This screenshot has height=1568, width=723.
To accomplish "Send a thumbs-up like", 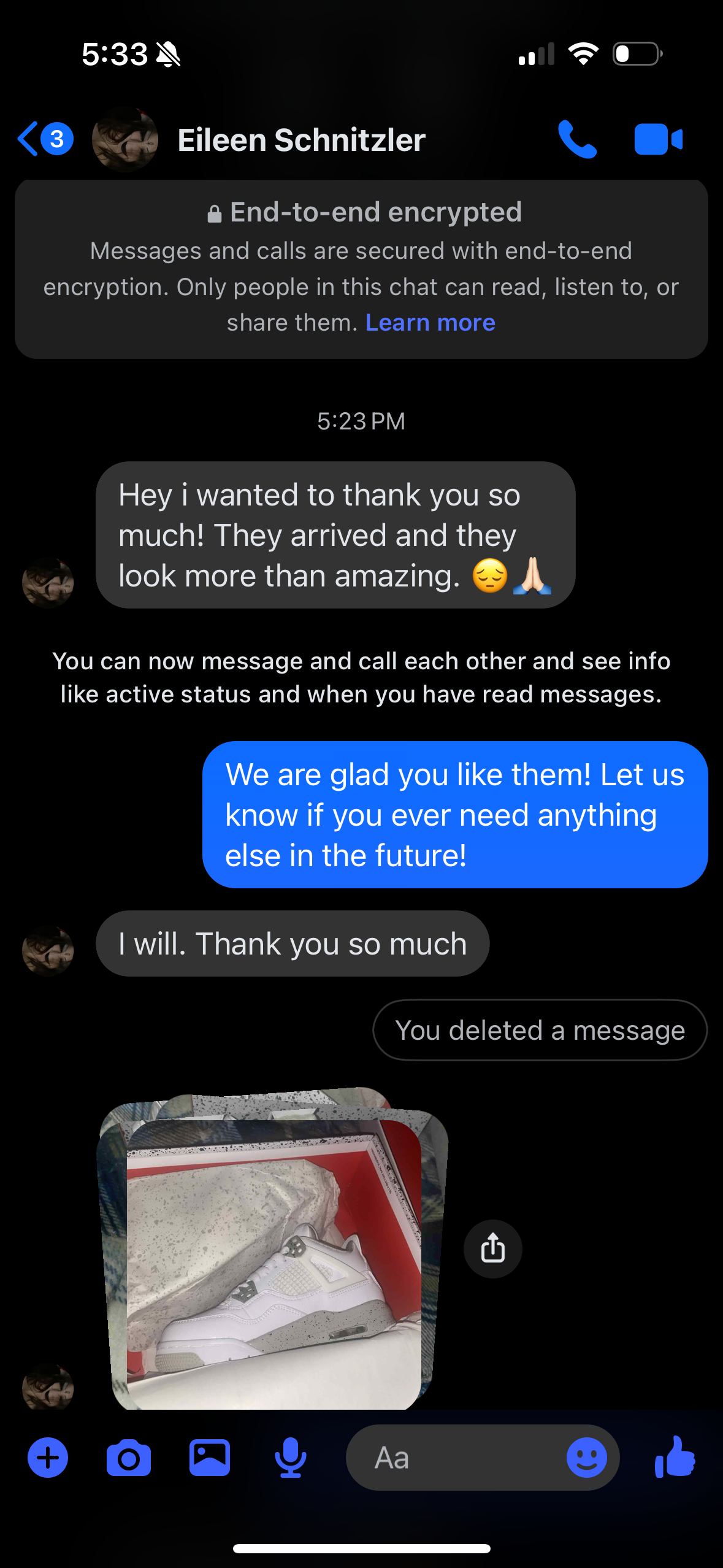I will pyautogui.click(x=675, y=1458).
